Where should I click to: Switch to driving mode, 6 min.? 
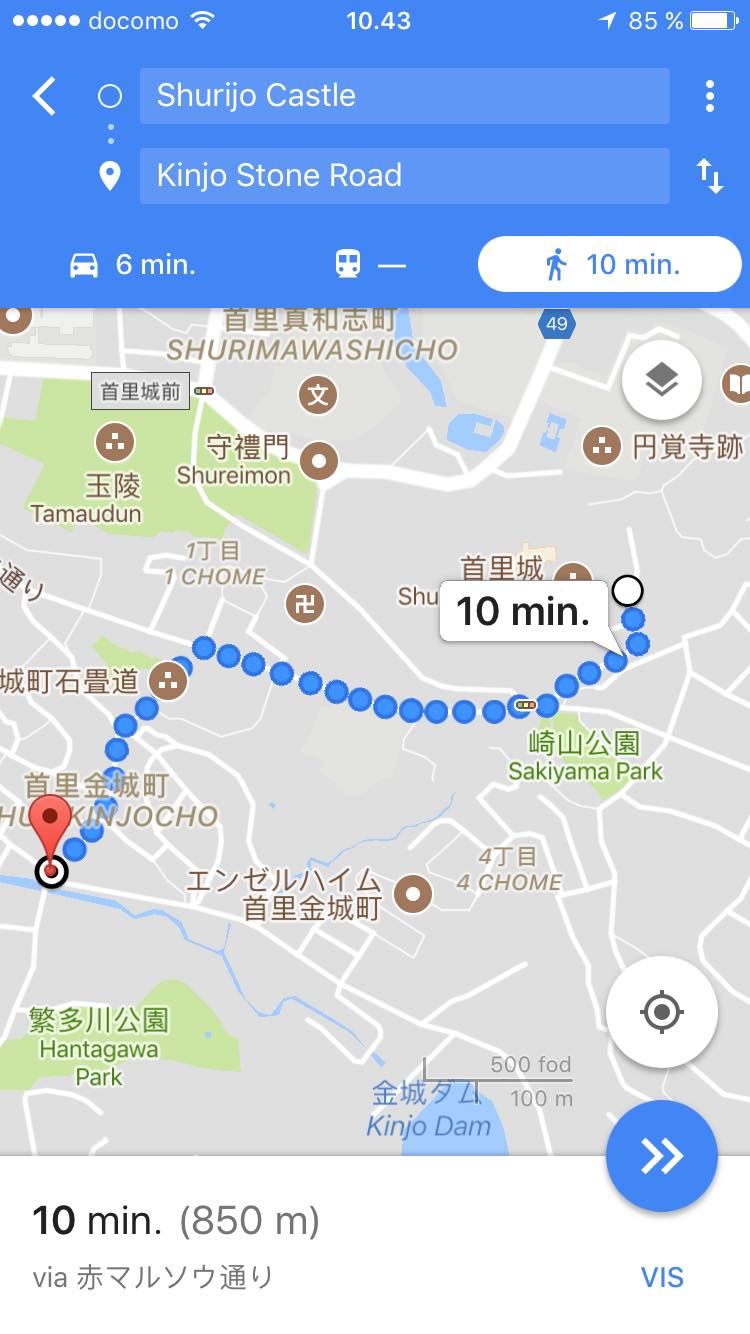pyautogui.click(x=132, y=264)
